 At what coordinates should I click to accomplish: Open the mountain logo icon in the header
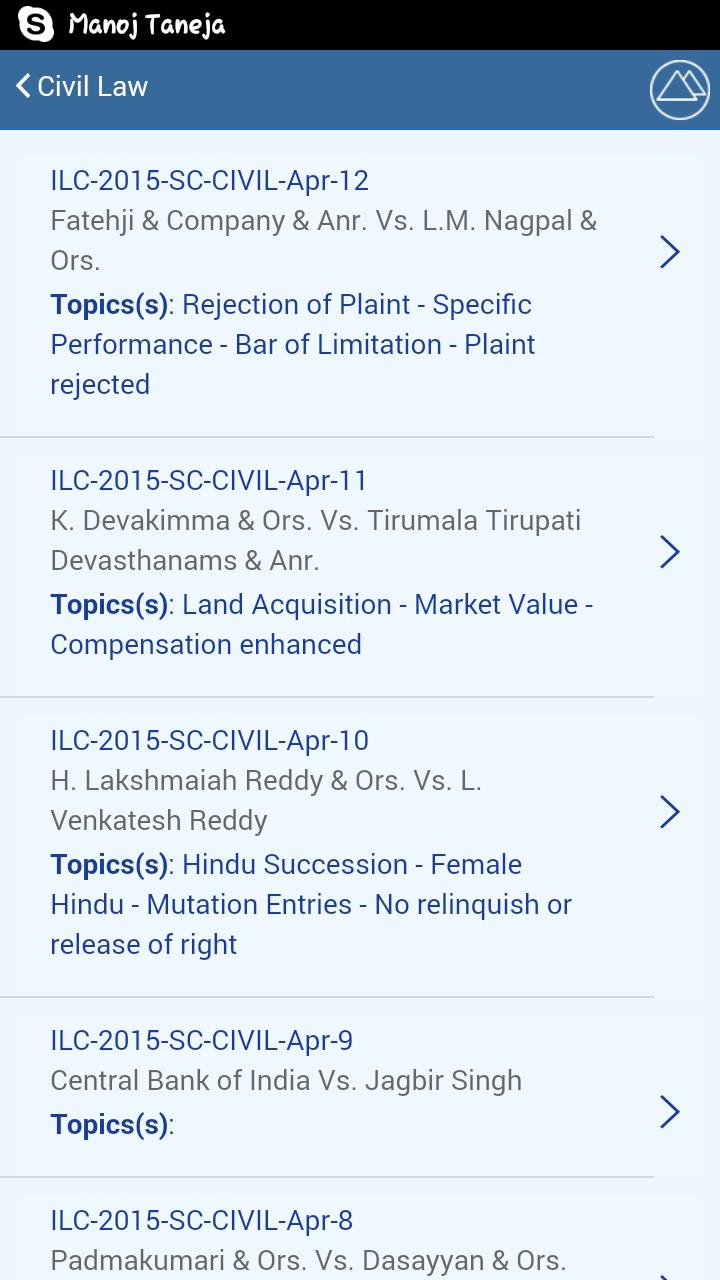pos(679,89)
